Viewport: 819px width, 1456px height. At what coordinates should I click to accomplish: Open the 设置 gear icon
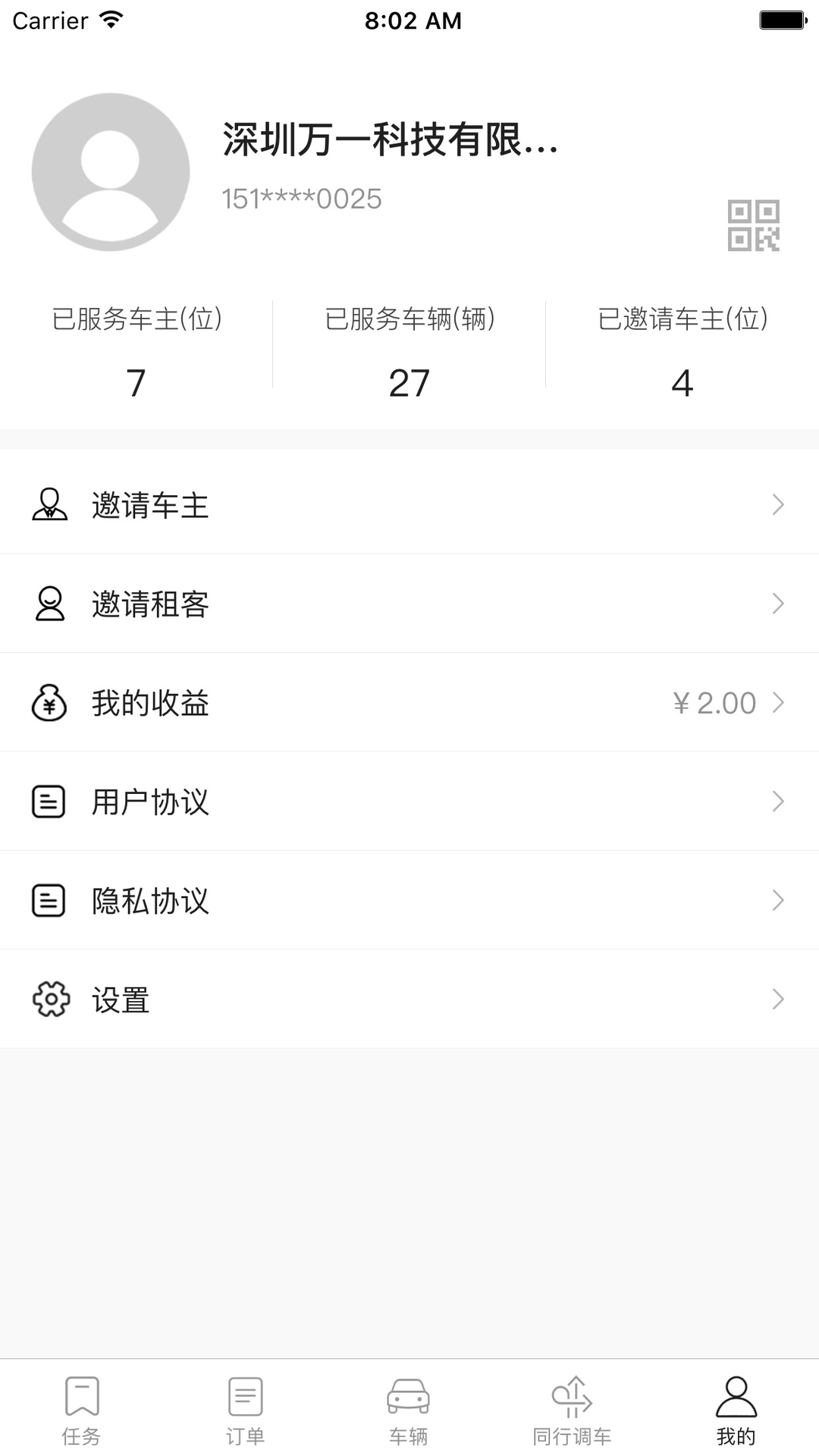click(x=49, y=999)
